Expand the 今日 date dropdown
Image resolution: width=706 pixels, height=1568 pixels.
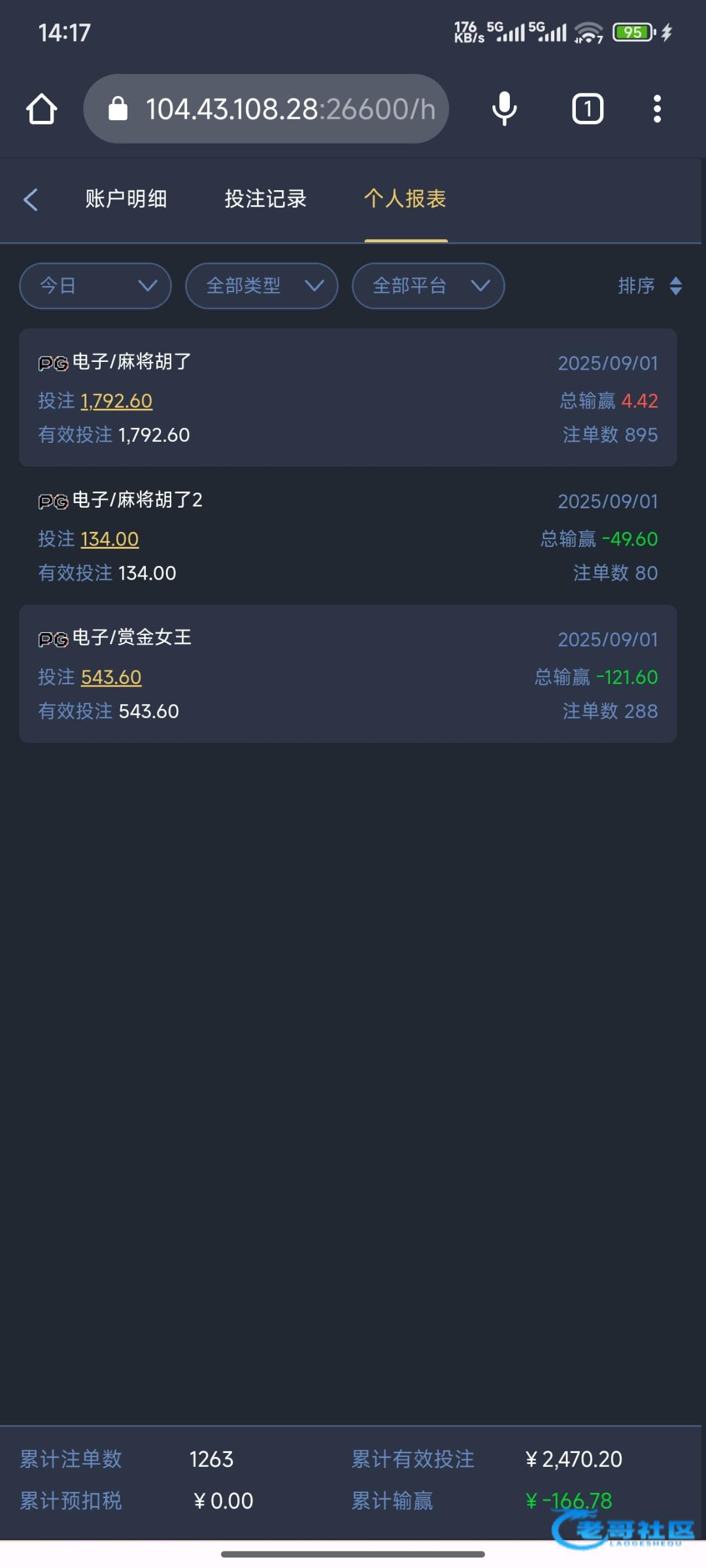[95, 286]
